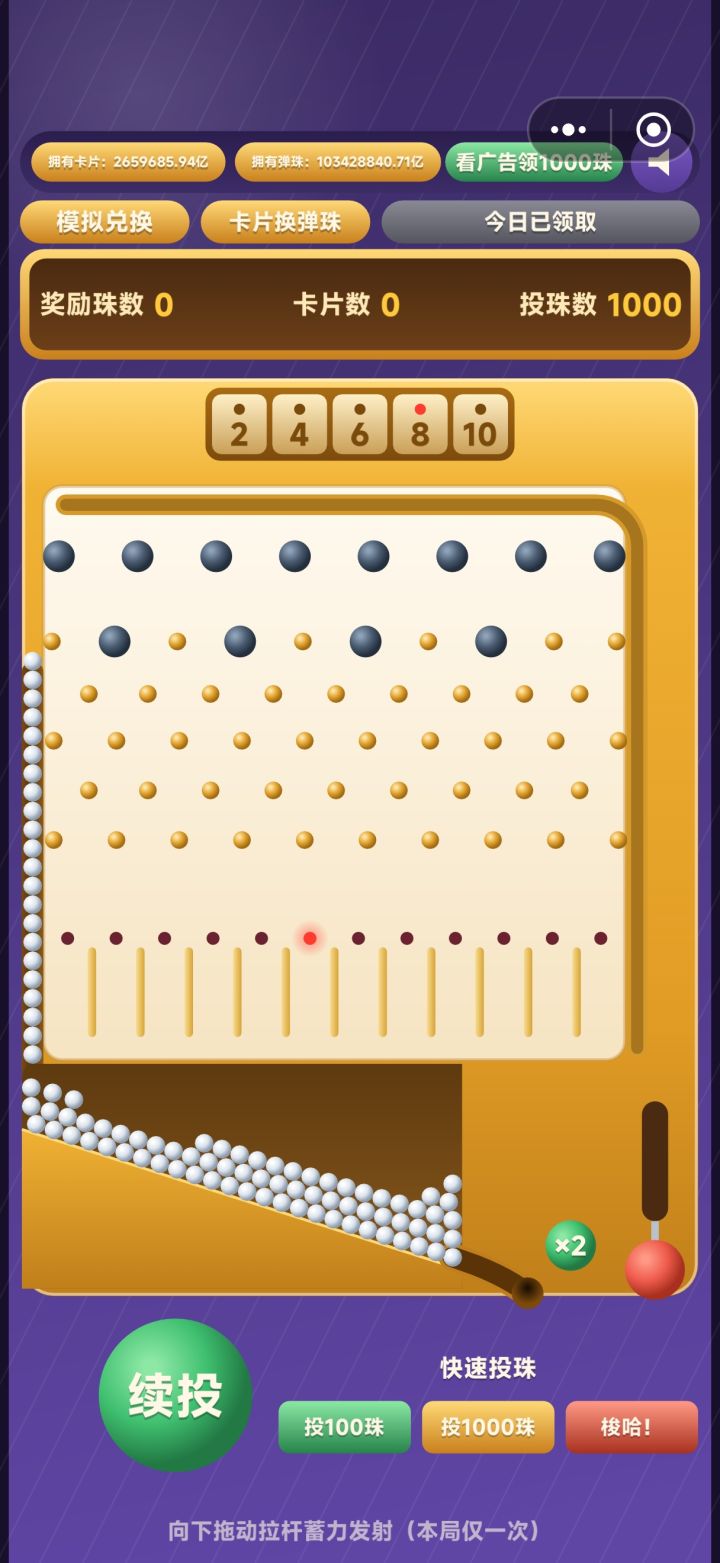Toggle the ×2 multiplier
Viewport: 720px width, 1563px height.
570,1246
